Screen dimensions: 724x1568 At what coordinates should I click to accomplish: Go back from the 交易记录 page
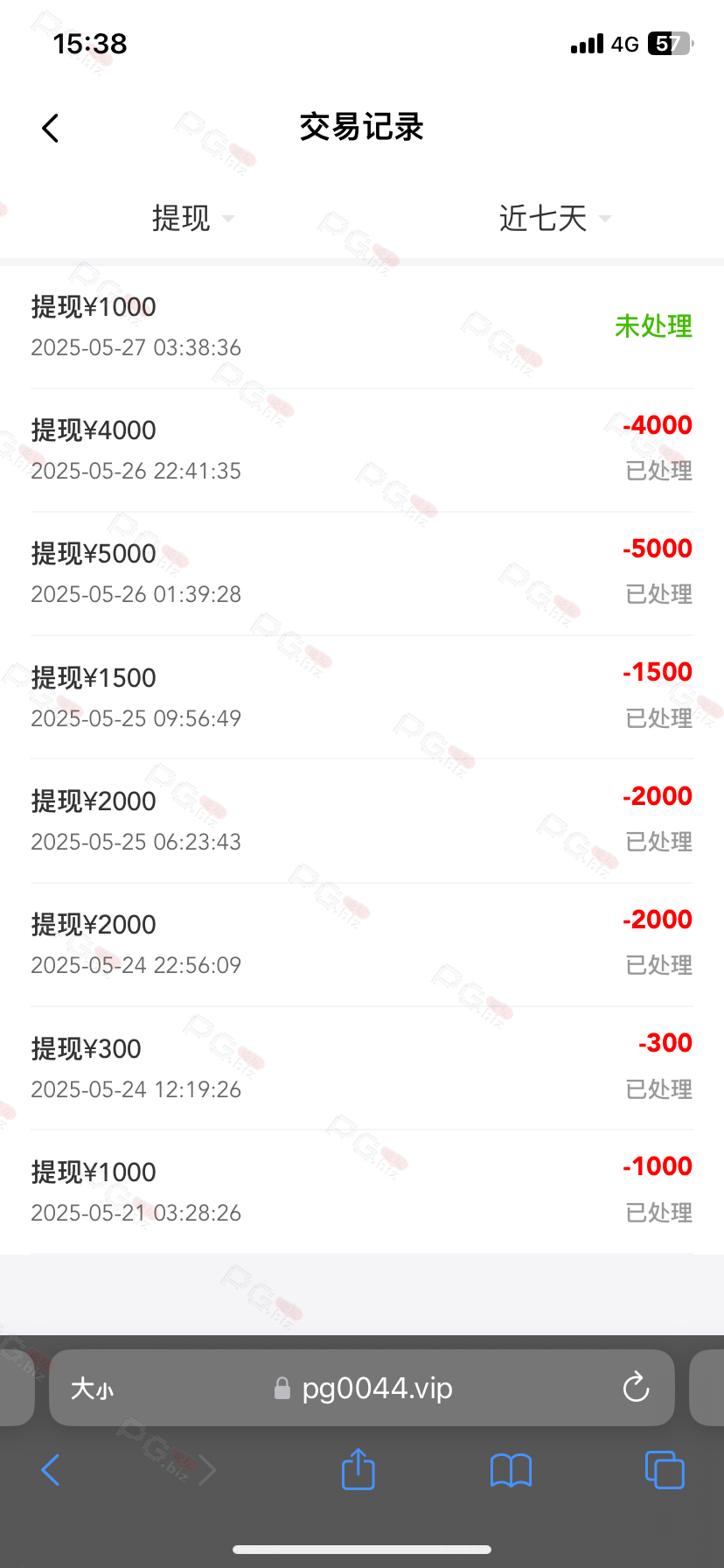click(x=51, y=129)
